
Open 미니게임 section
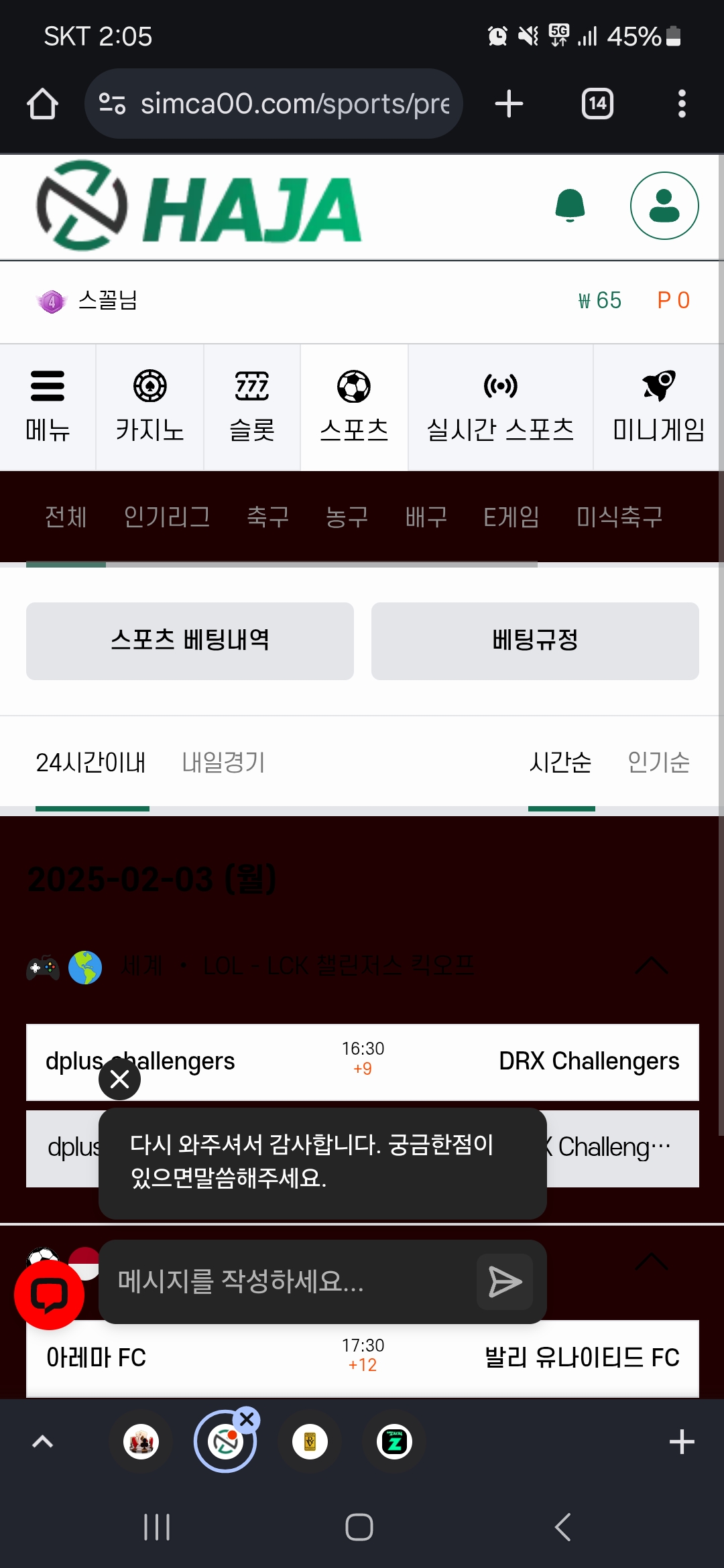click(659, 407)
